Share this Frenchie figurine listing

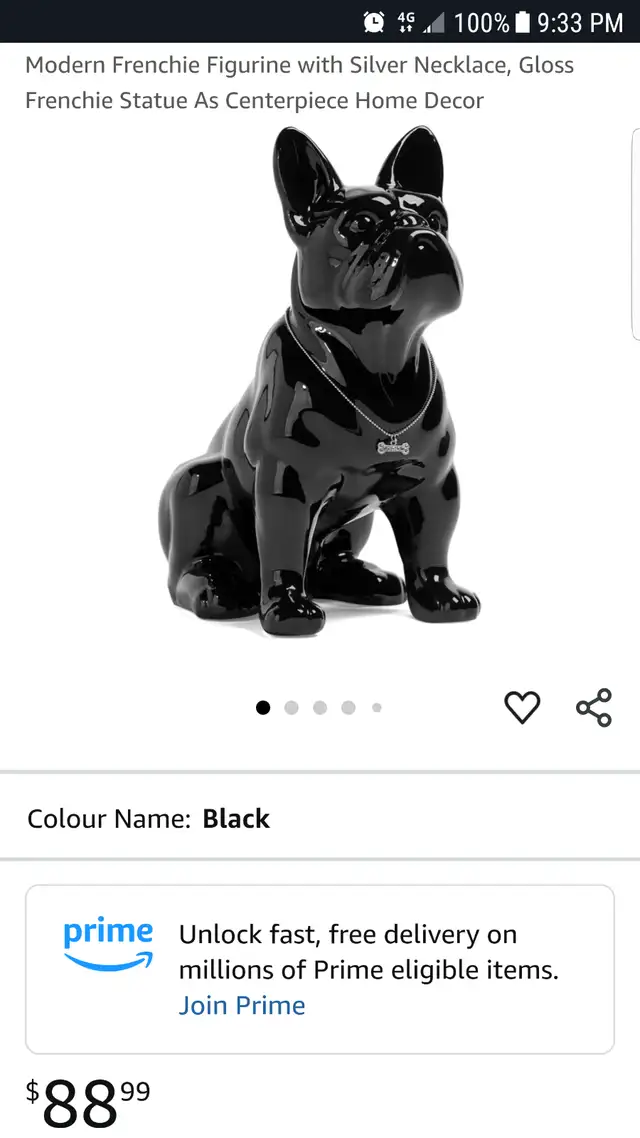tap(594, 707)
